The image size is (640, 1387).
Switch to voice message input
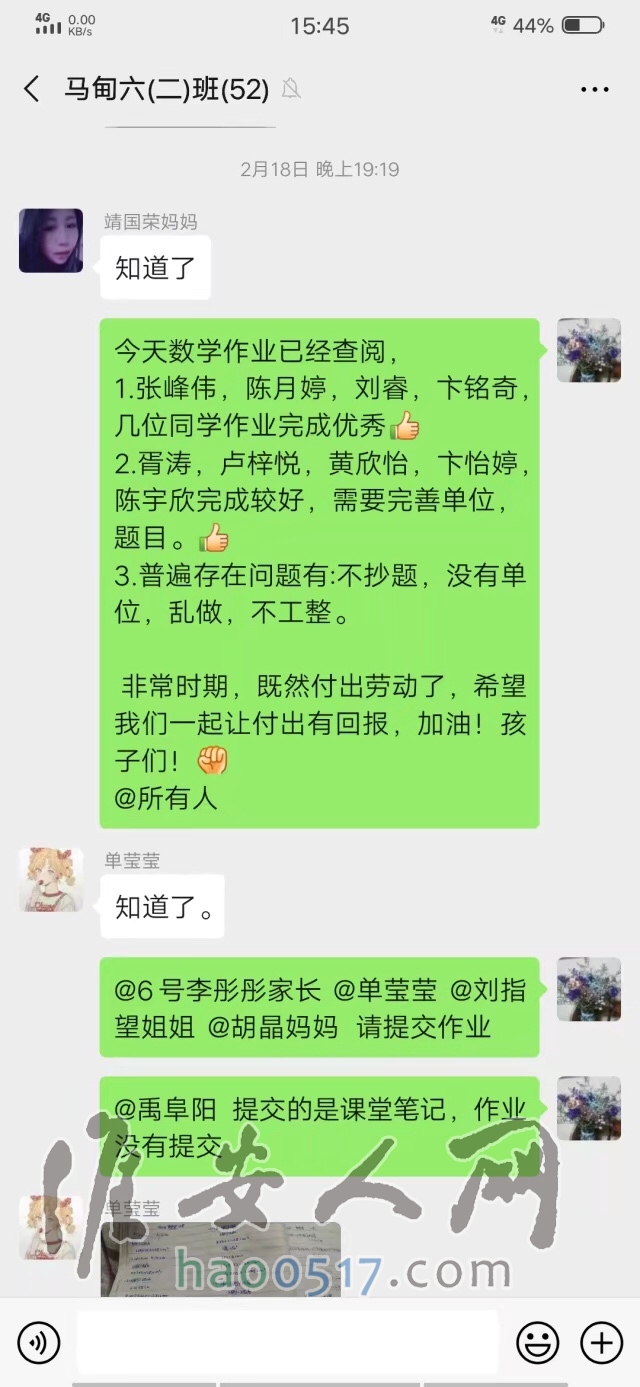39,1341
